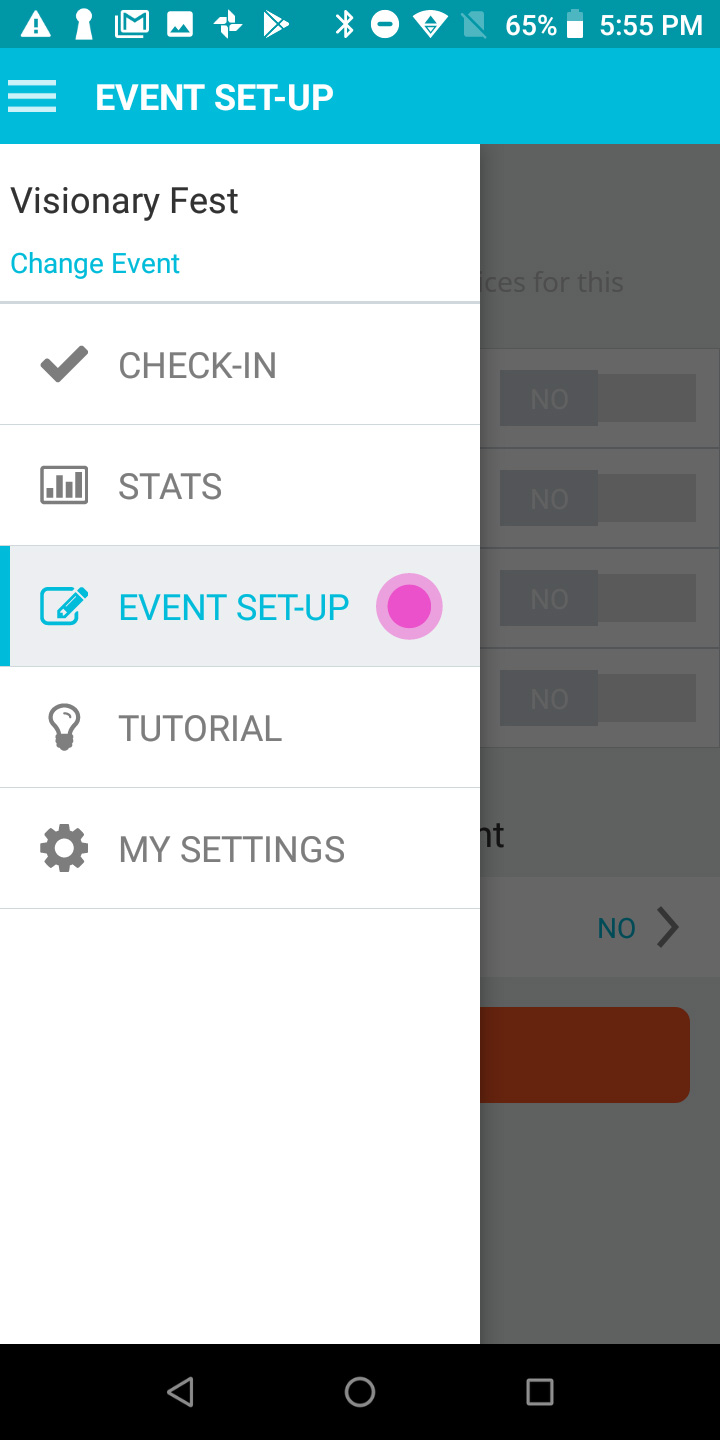Open the Check-In section
The image size is (720, 1440).
coord(240,365)
